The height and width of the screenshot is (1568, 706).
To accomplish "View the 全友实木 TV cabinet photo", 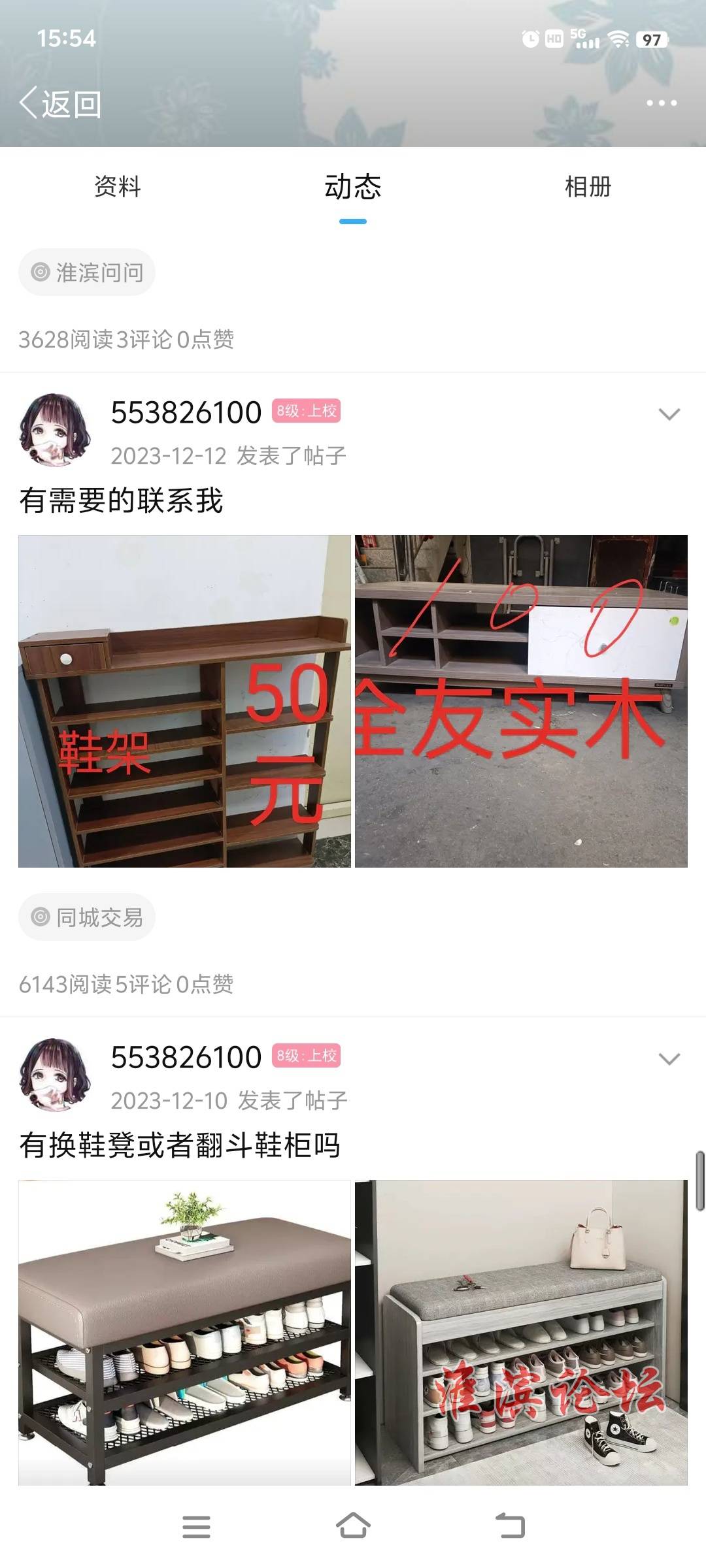I will (x=521, y=701).
